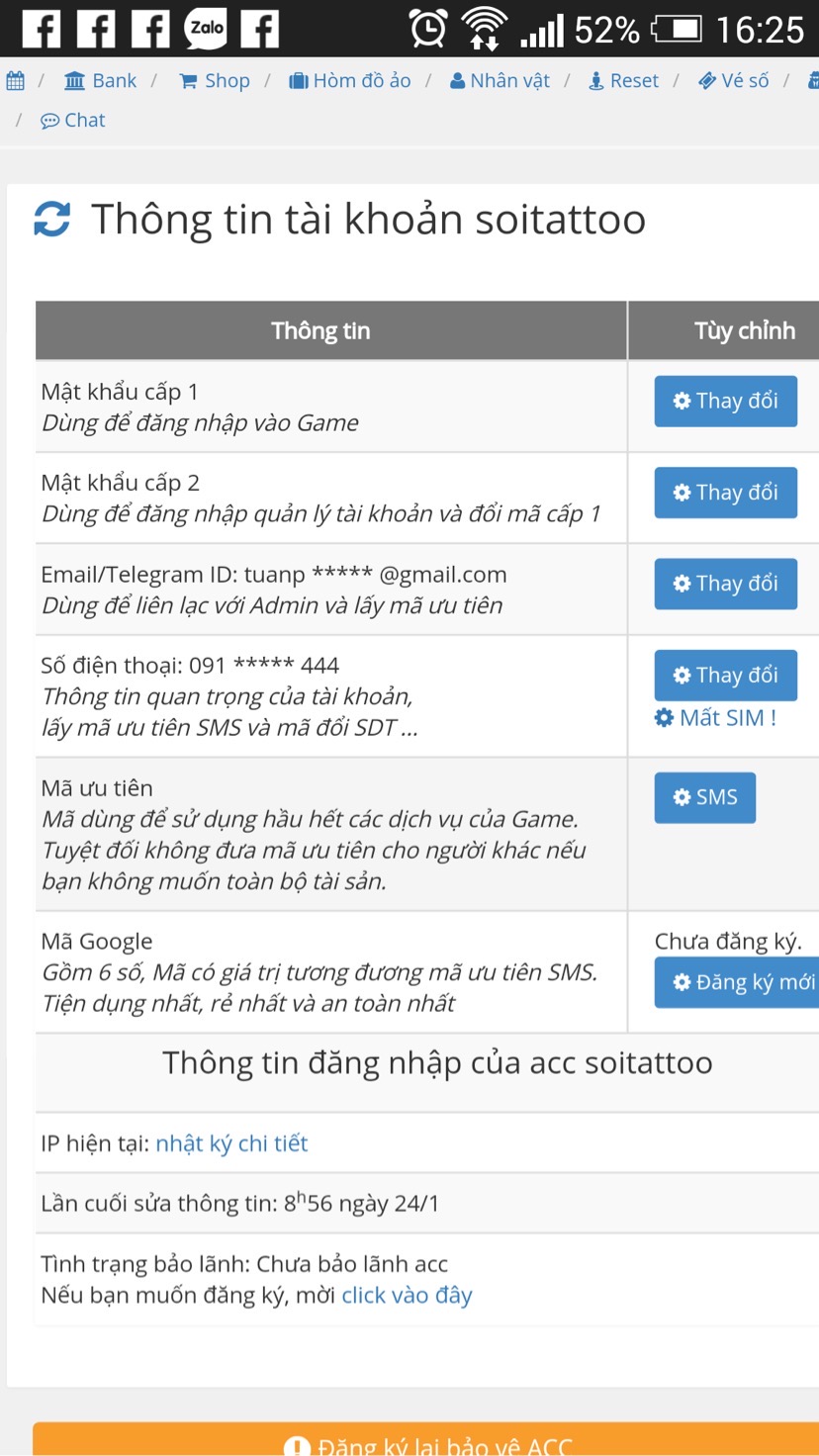The image size is (819, 1456).
Task: Refresh account info with the reload icon
Action: tap(52, 219)
